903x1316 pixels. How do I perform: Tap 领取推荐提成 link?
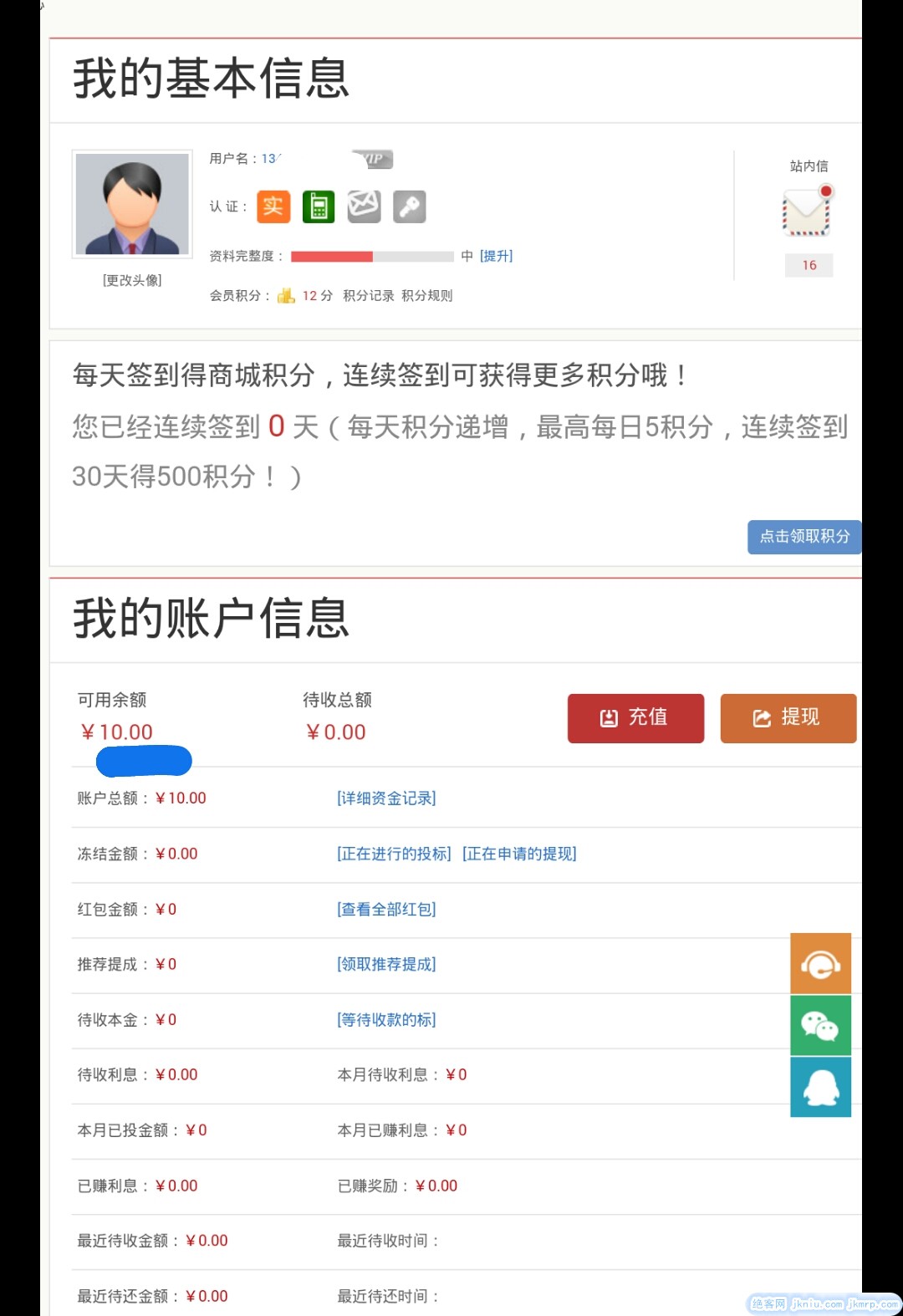[386, 964]
